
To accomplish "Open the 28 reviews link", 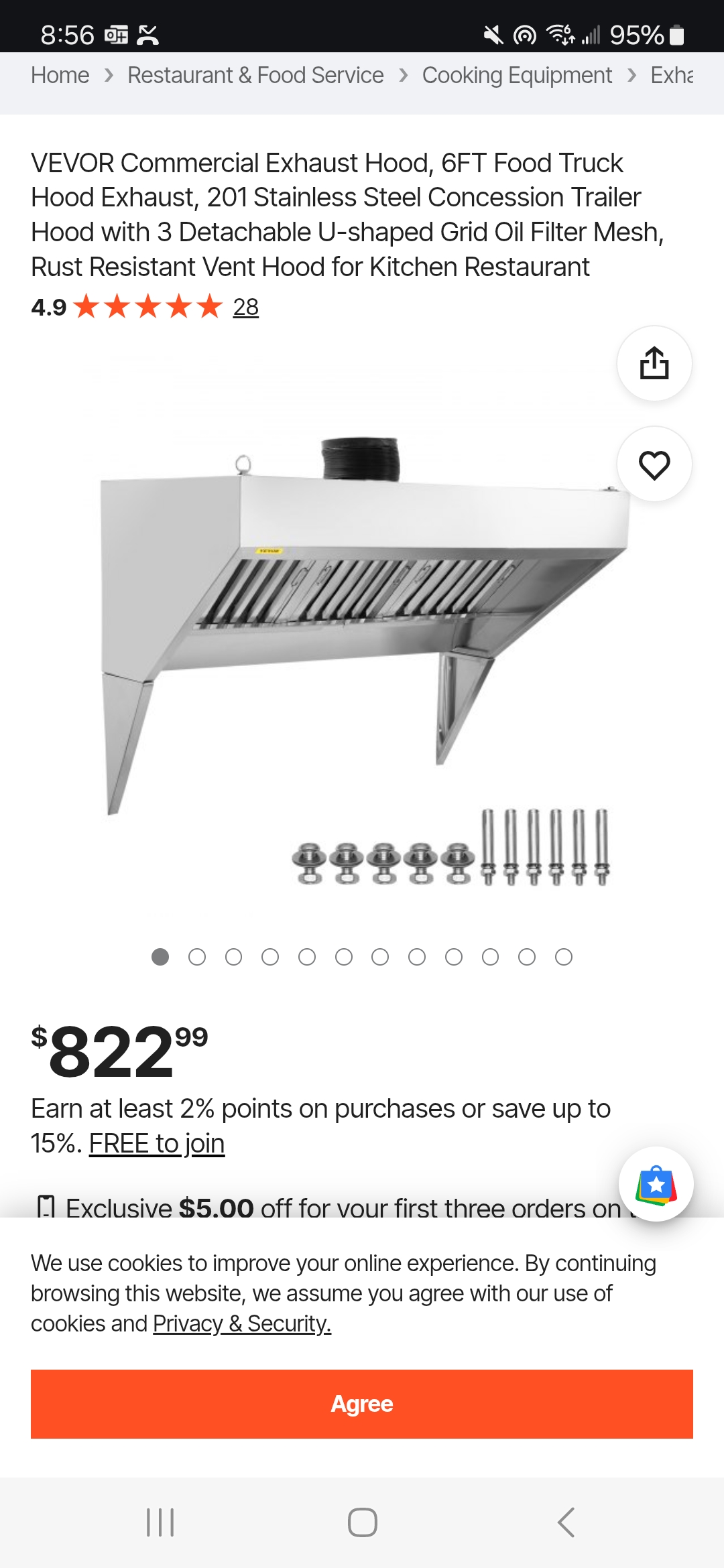I will point(245,307).
